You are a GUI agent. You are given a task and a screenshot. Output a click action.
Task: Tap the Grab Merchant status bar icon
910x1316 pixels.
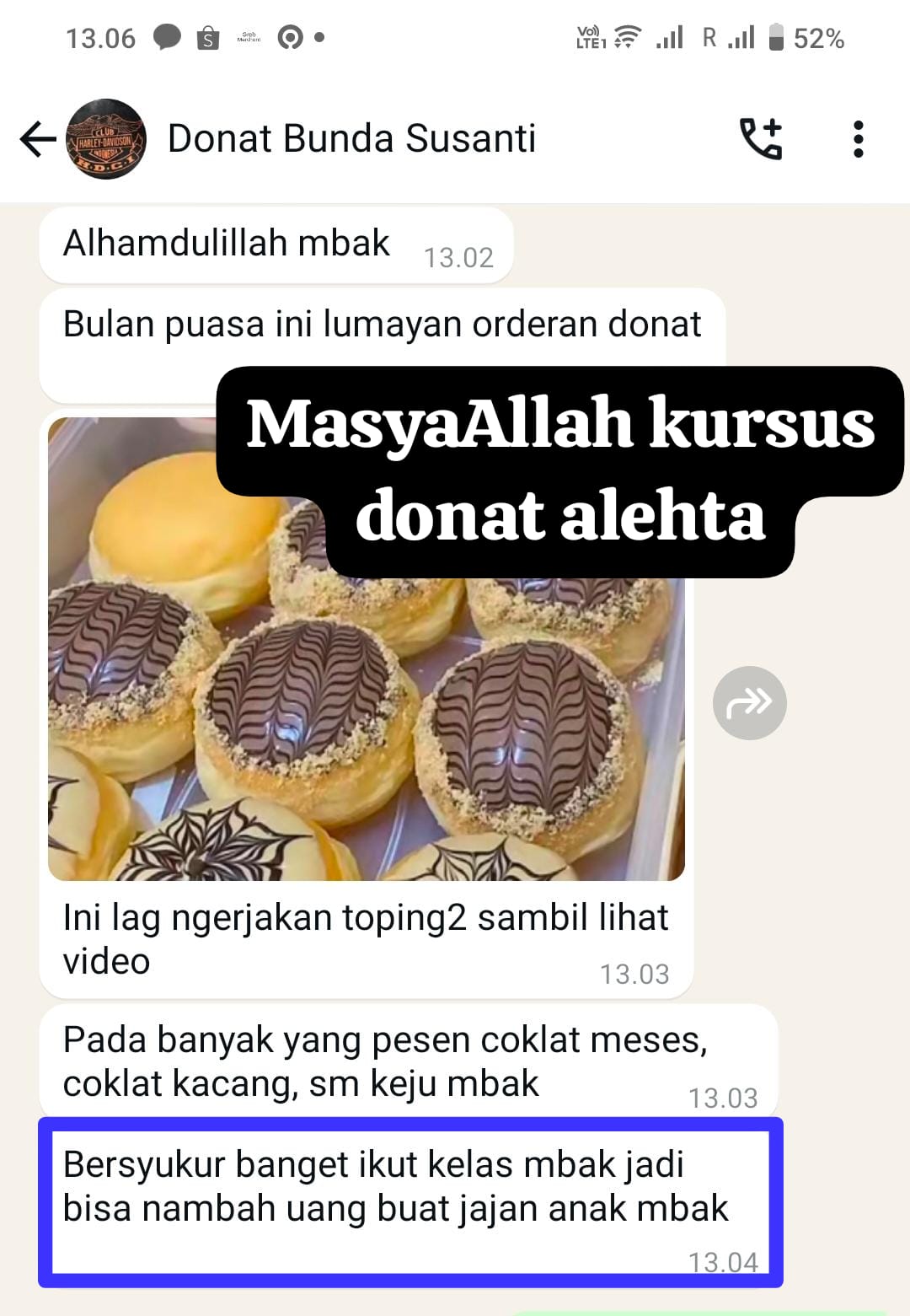click(x=248, y=35)
